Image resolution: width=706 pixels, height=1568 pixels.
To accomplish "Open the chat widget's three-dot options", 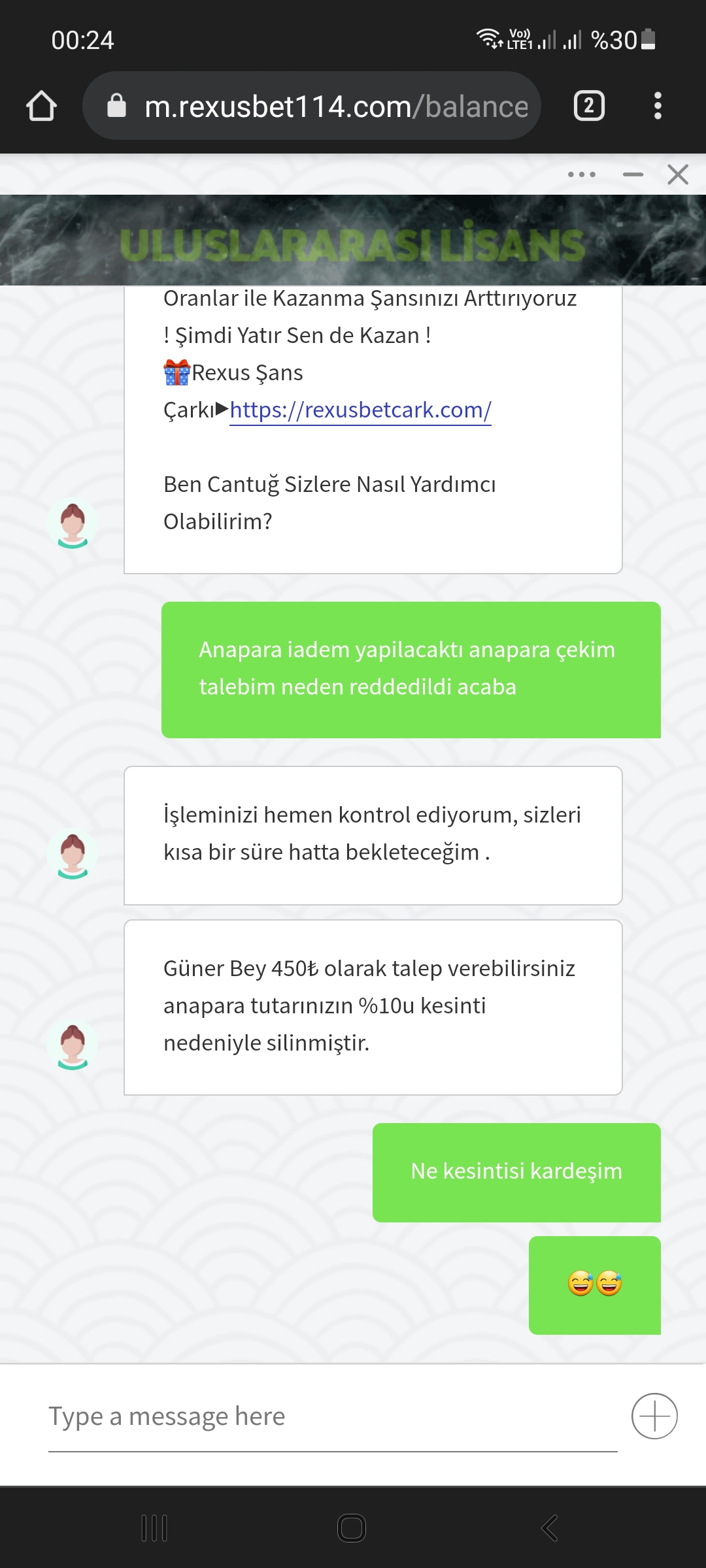I will coord(582,174).
